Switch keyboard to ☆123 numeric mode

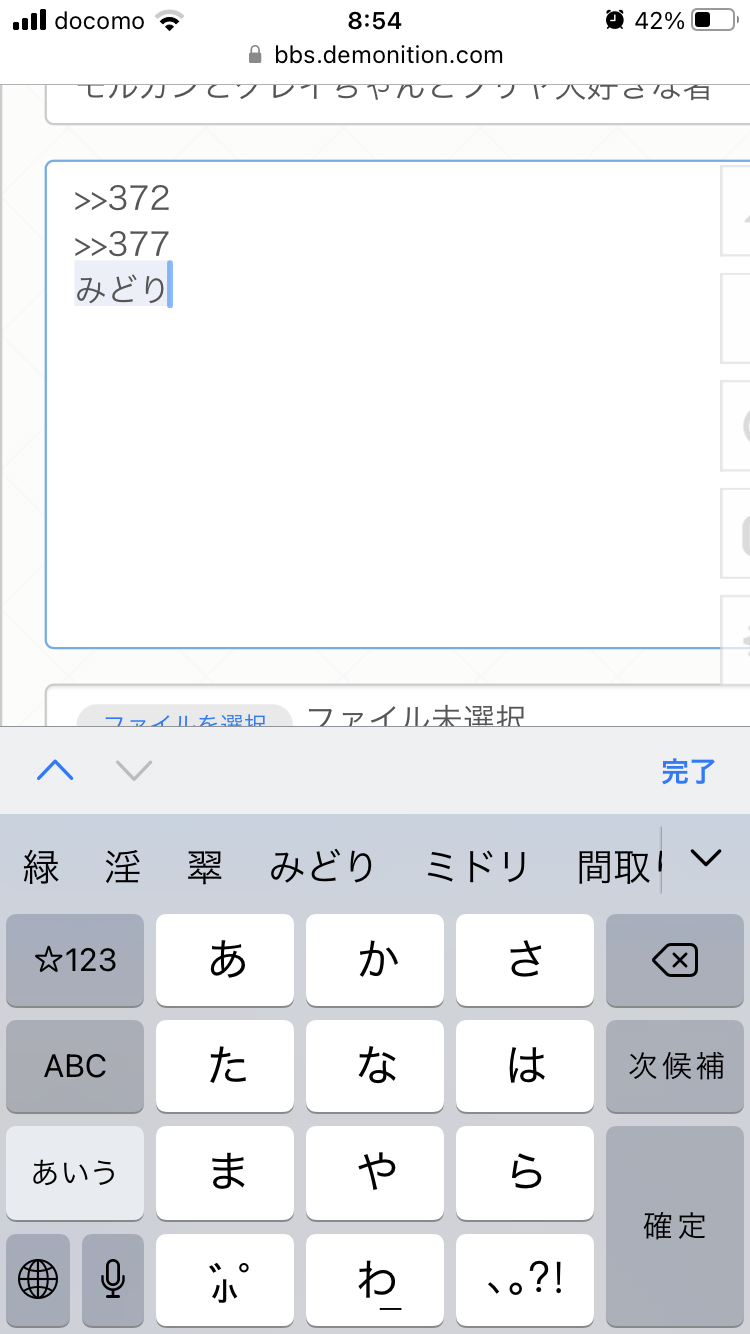point(75,961)
